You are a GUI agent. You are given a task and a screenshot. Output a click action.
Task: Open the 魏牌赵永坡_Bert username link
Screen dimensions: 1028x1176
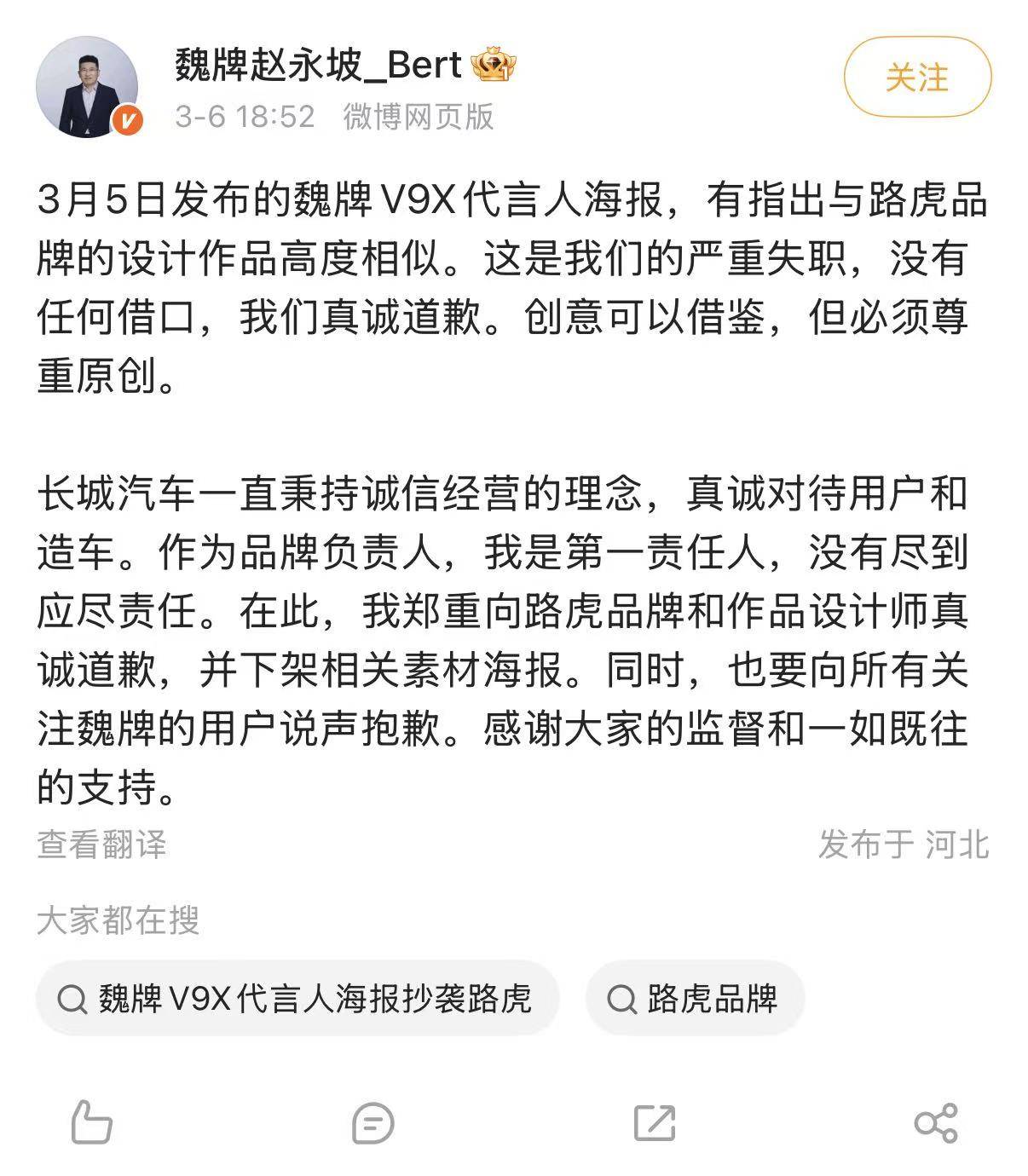tap(318, 65)
